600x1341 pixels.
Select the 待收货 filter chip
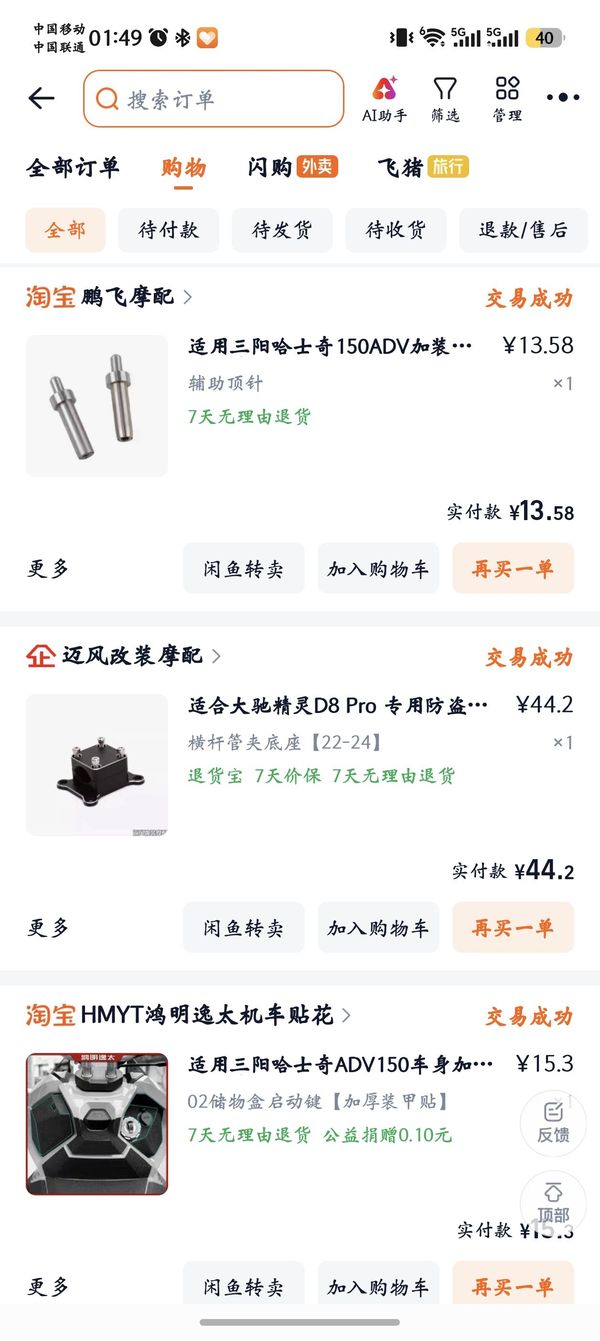tap(395, 230)
